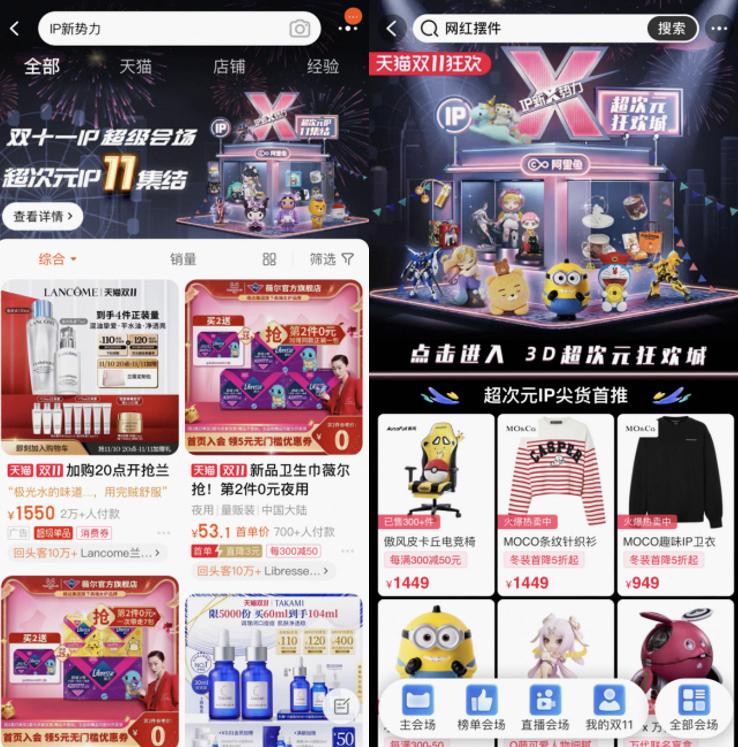738x747 pixels.
Task: Open the 综合 sort dropdown
Action: click(50, 258)
